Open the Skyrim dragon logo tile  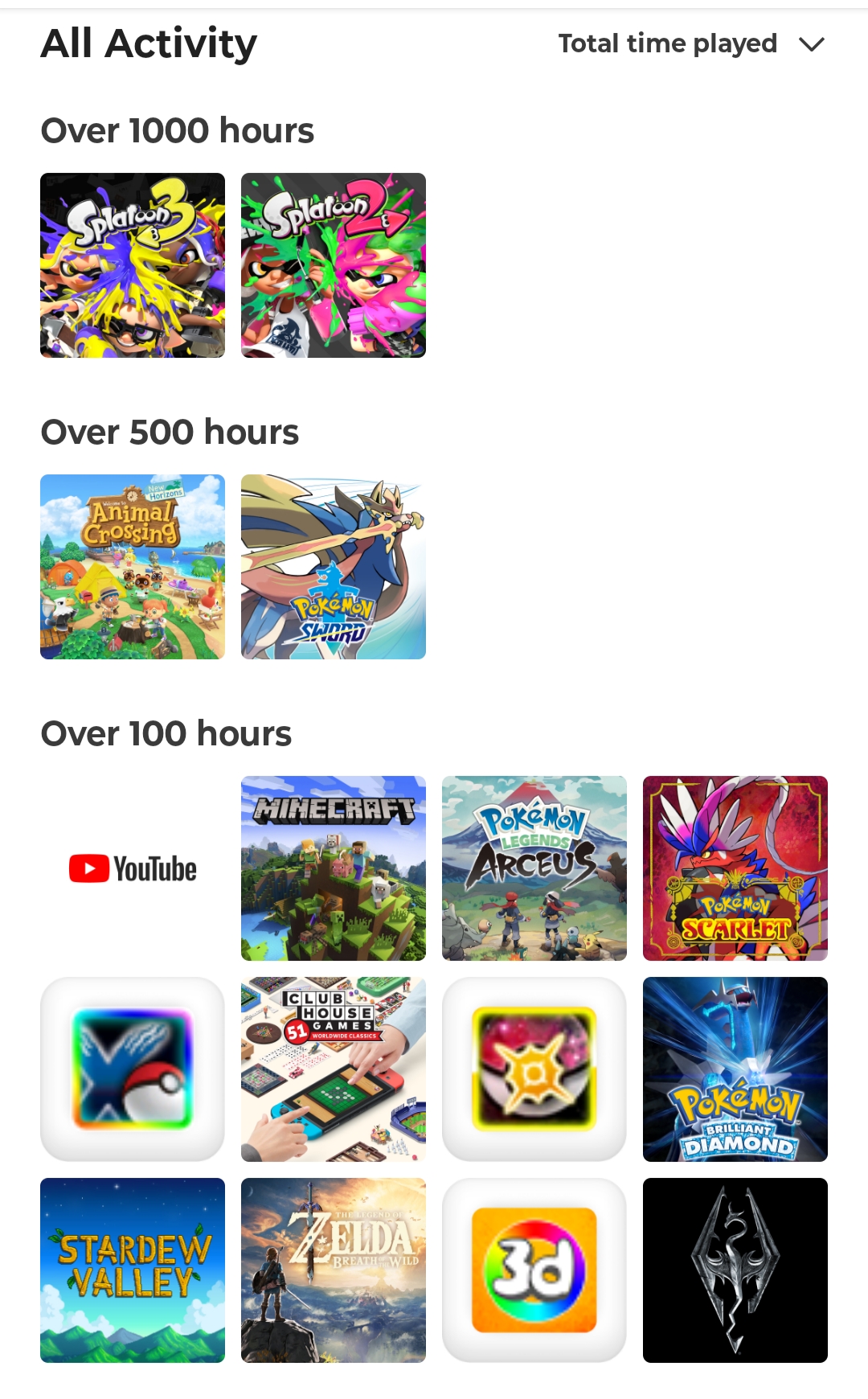[735, 1270]
